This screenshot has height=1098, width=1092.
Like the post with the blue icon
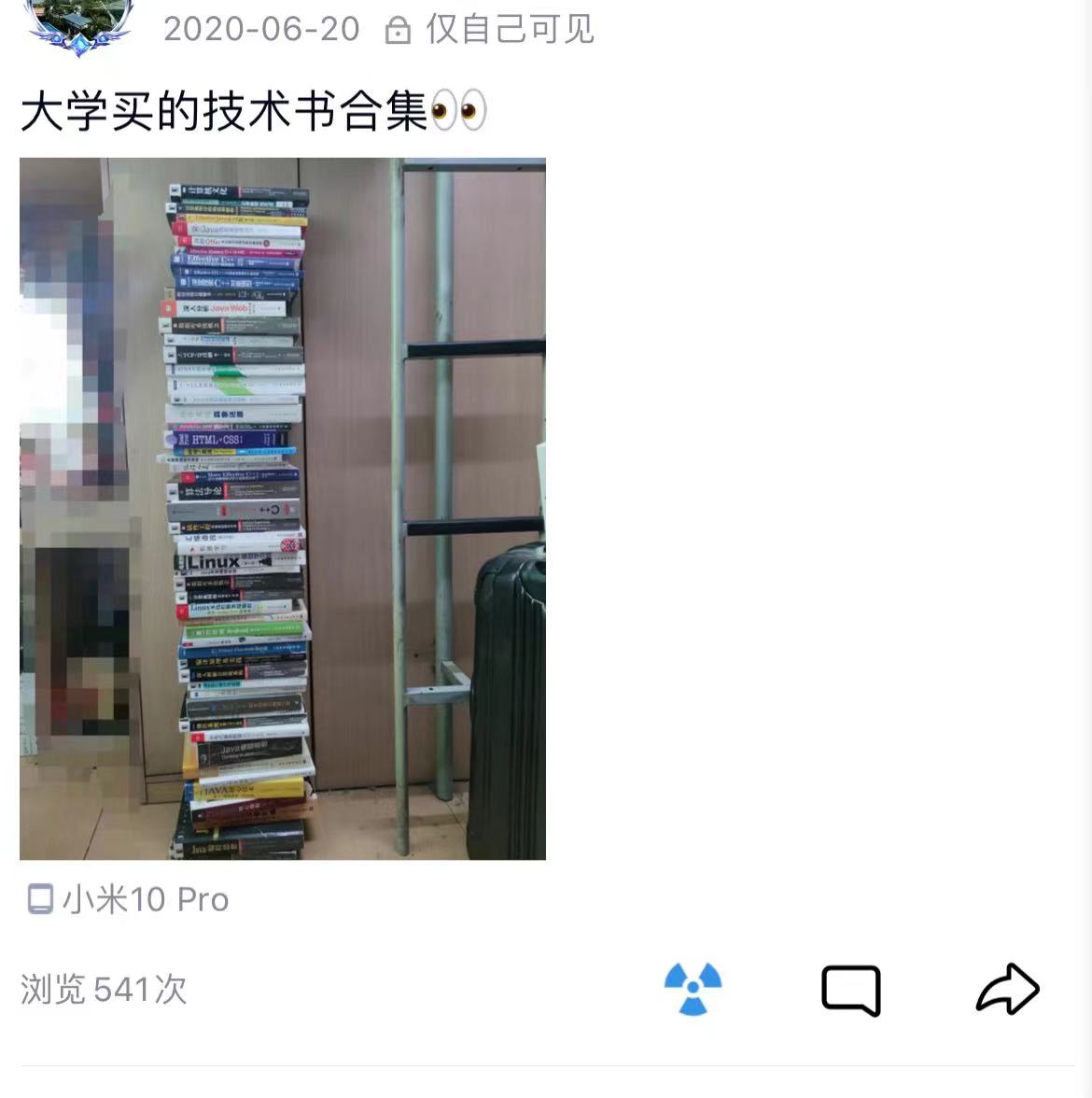(693, 989)
